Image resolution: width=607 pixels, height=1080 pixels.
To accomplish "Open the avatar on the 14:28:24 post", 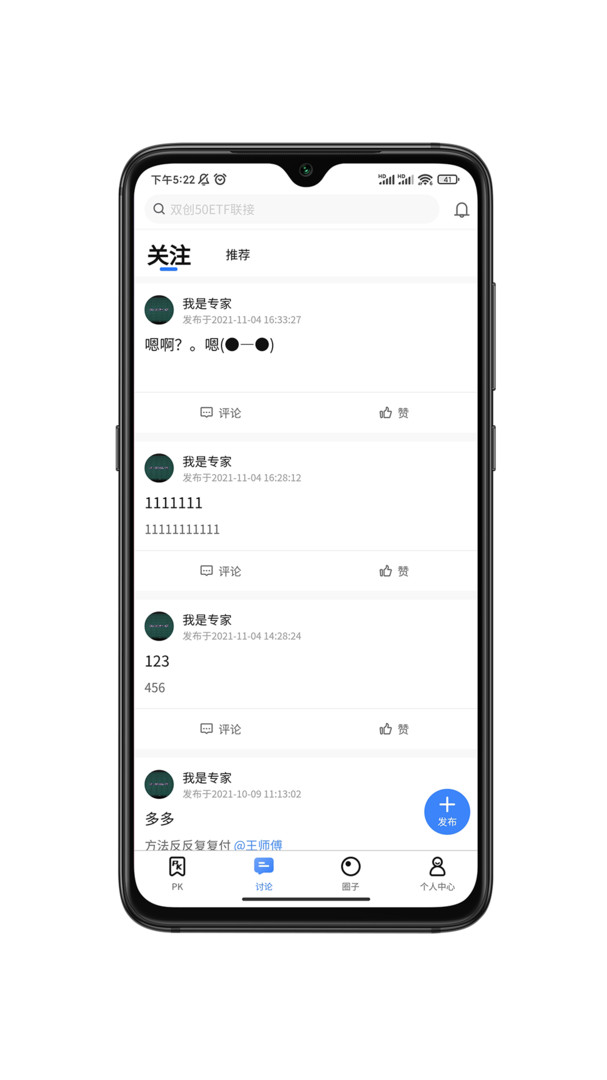I will tap(159, 626).
